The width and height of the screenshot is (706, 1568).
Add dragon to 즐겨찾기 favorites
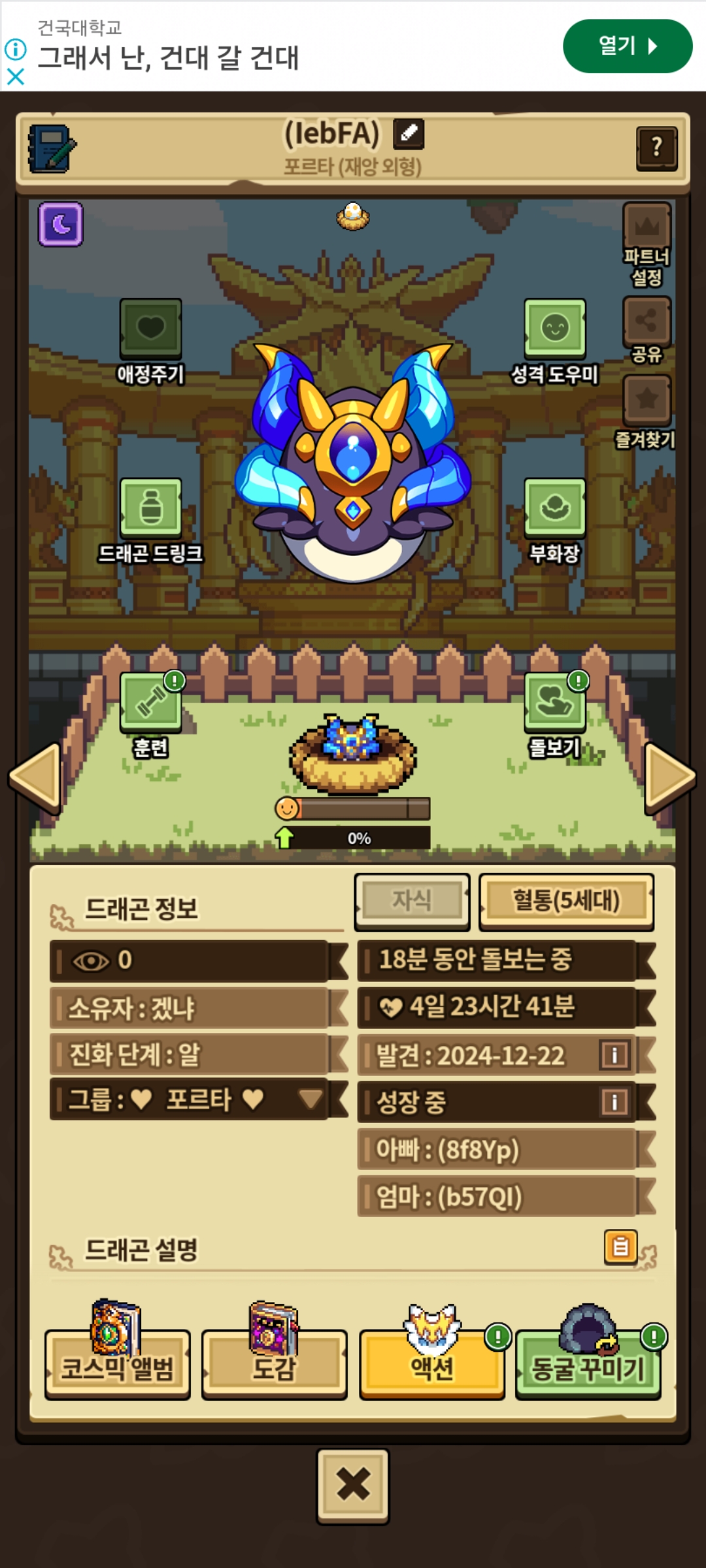coord(647,400)
